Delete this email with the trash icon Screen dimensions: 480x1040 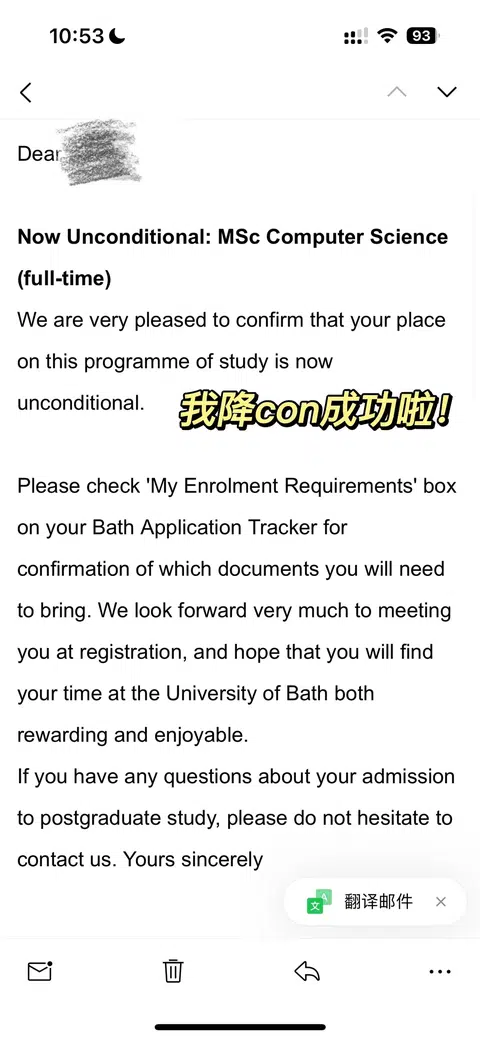point(173,971)
